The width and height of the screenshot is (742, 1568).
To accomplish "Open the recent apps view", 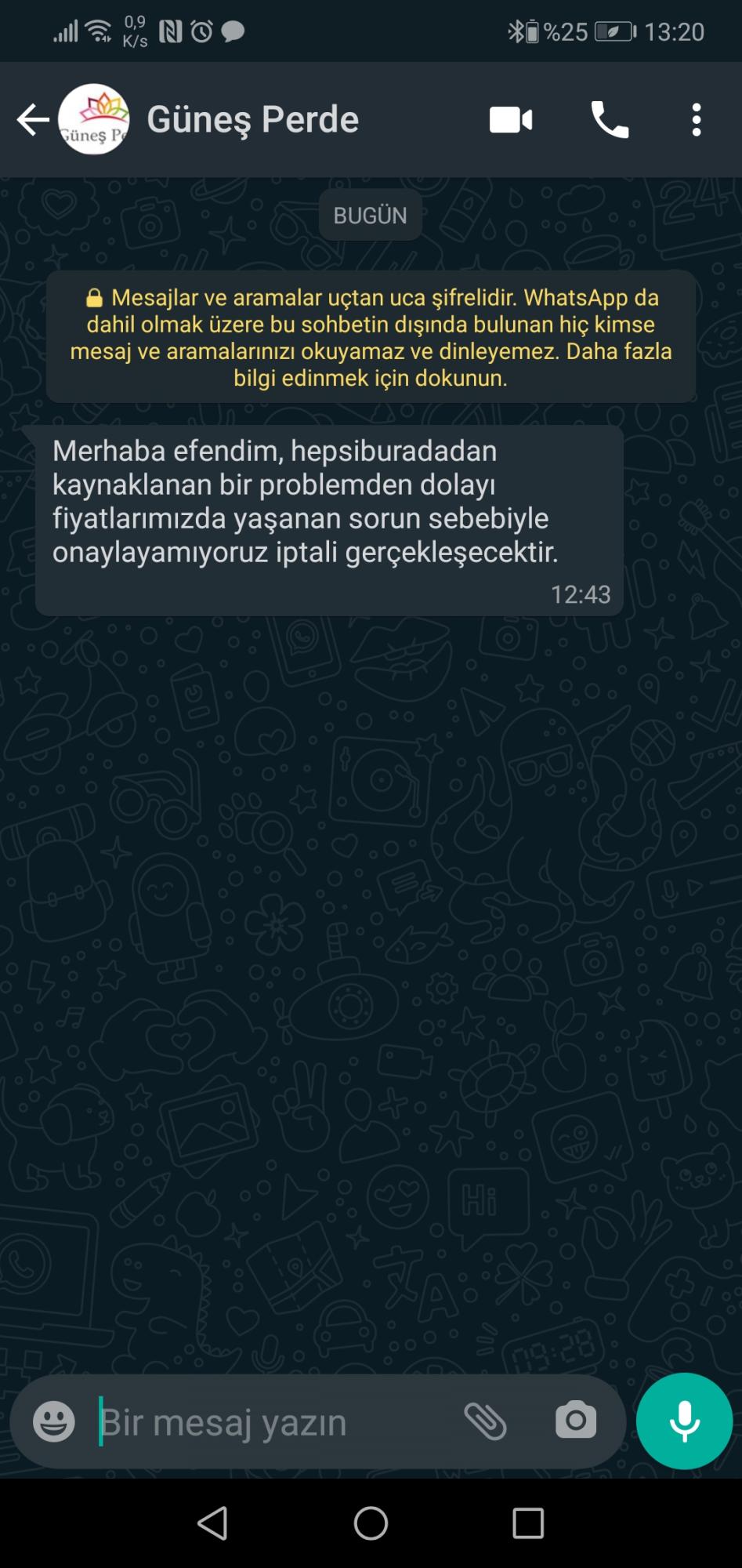I will pyautogui.click(x=528, y=1523).
